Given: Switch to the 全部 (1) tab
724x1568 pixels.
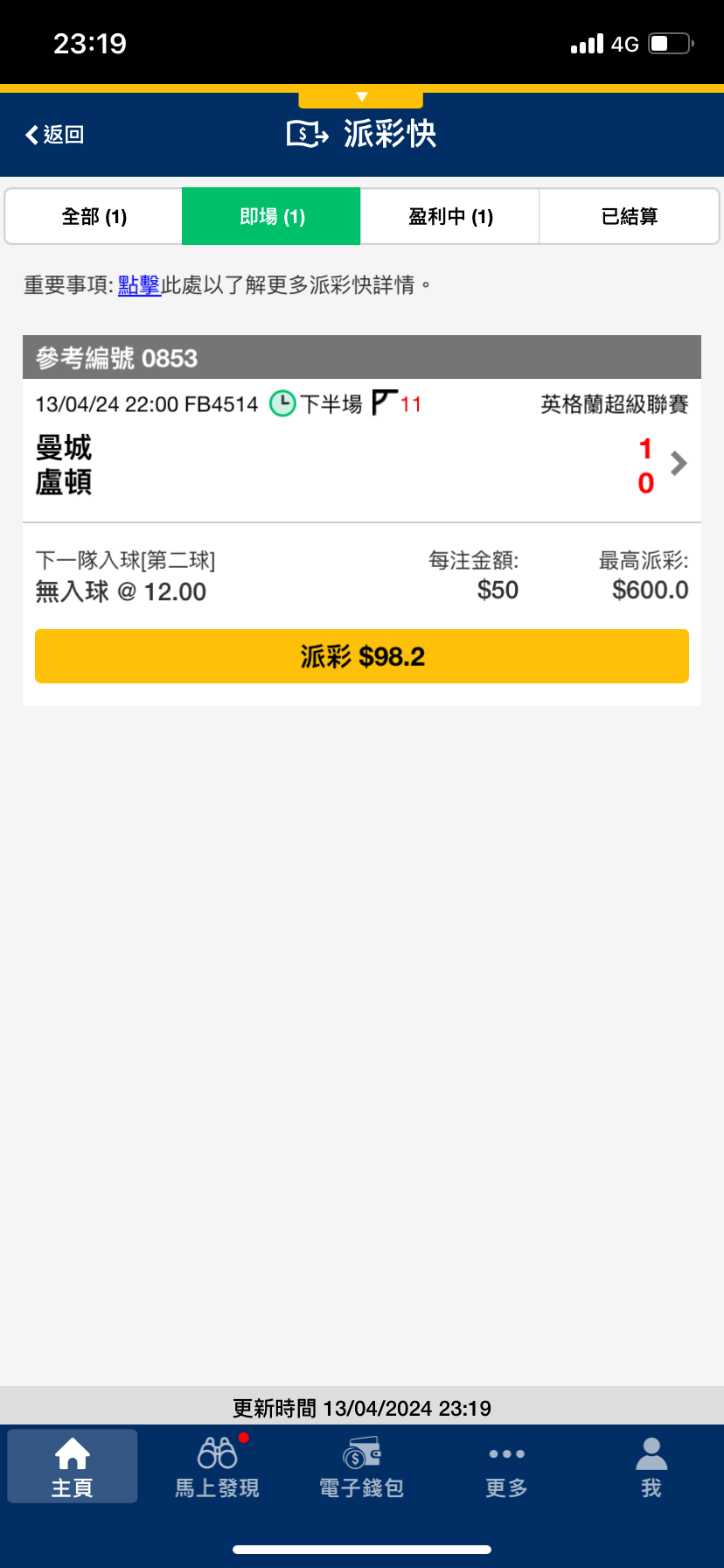Looking at the screenshot, I should tap(94, 216).
